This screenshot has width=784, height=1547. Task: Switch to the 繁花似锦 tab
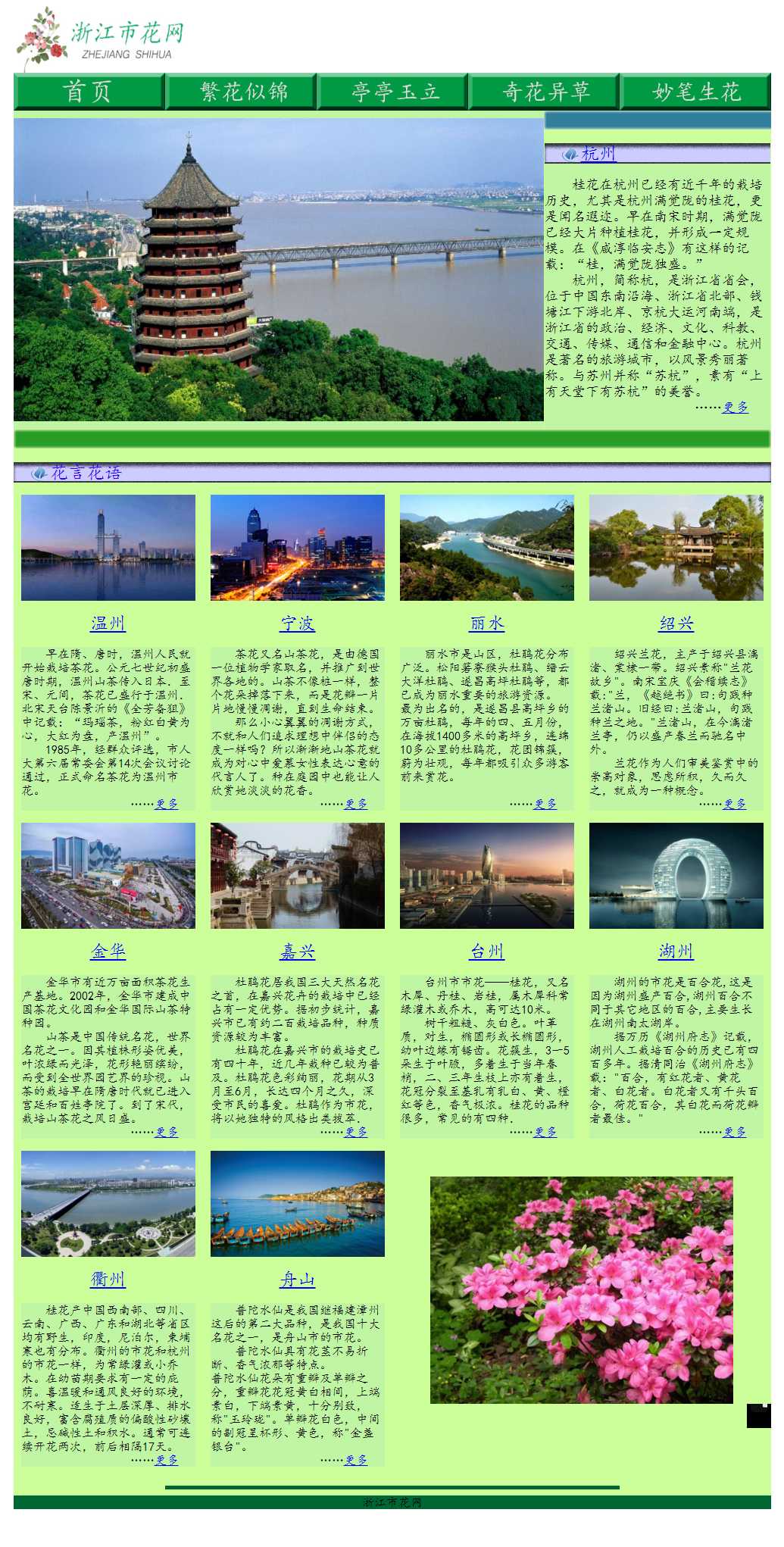pos(242,92)
